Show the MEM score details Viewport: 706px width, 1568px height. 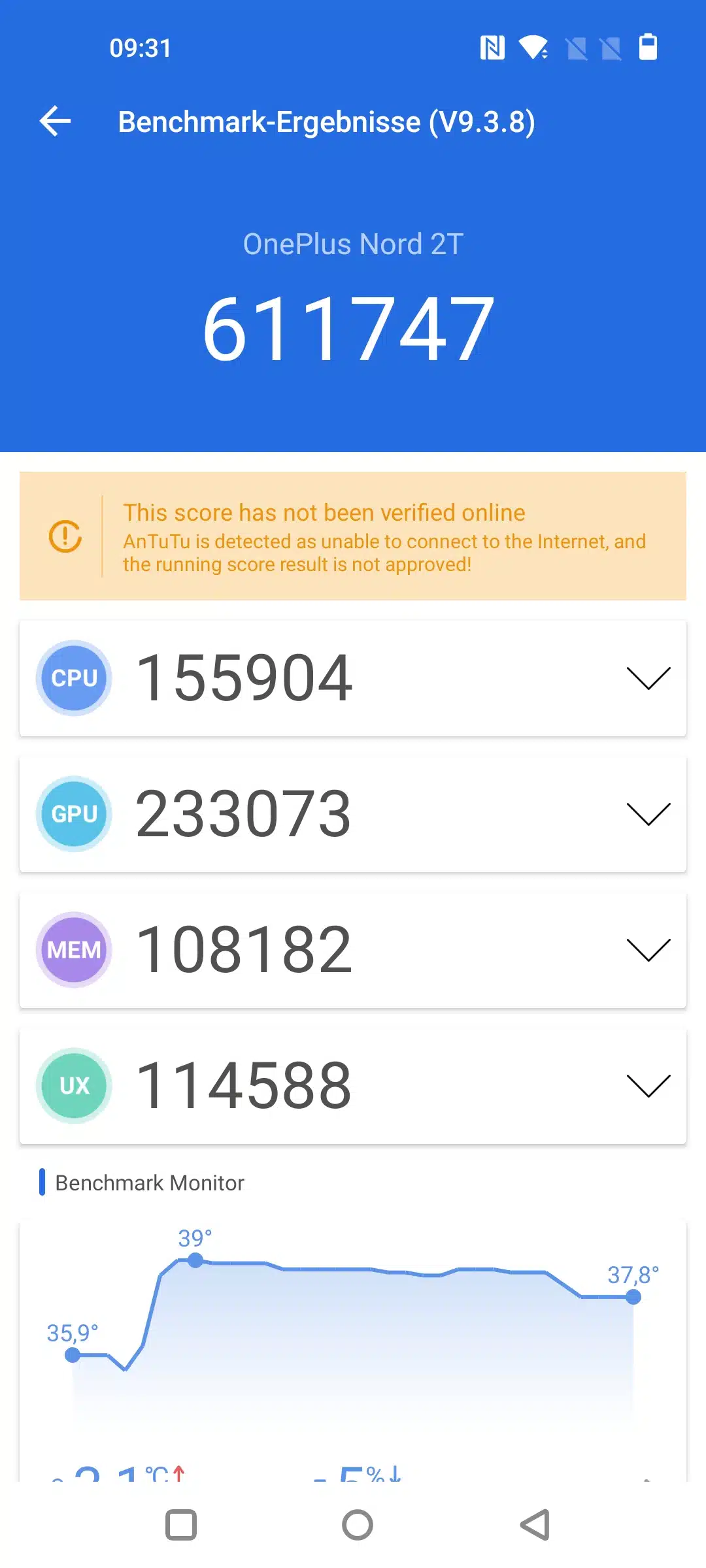click(x=648, y=950)
